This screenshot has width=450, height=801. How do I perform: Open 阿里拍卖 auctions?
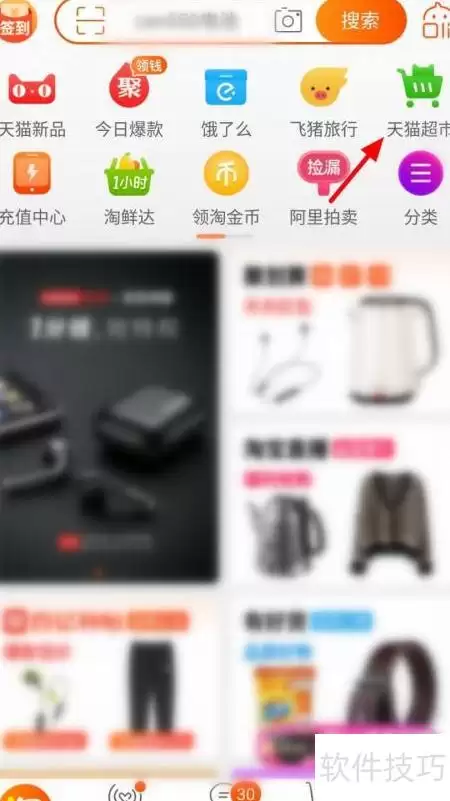(323, 189)
